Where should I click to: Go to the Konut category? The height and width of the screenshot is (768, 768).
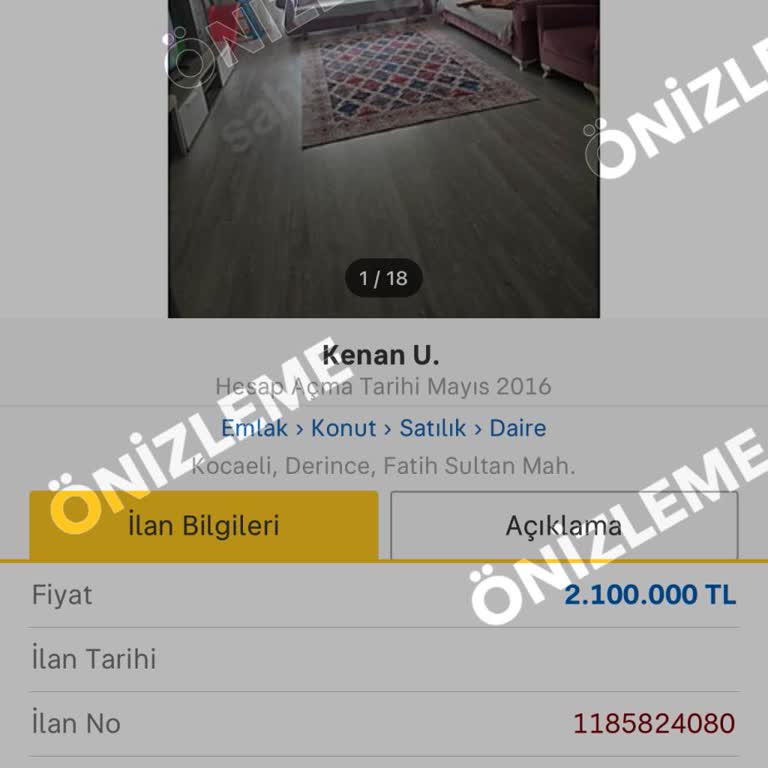click(343, 428)
